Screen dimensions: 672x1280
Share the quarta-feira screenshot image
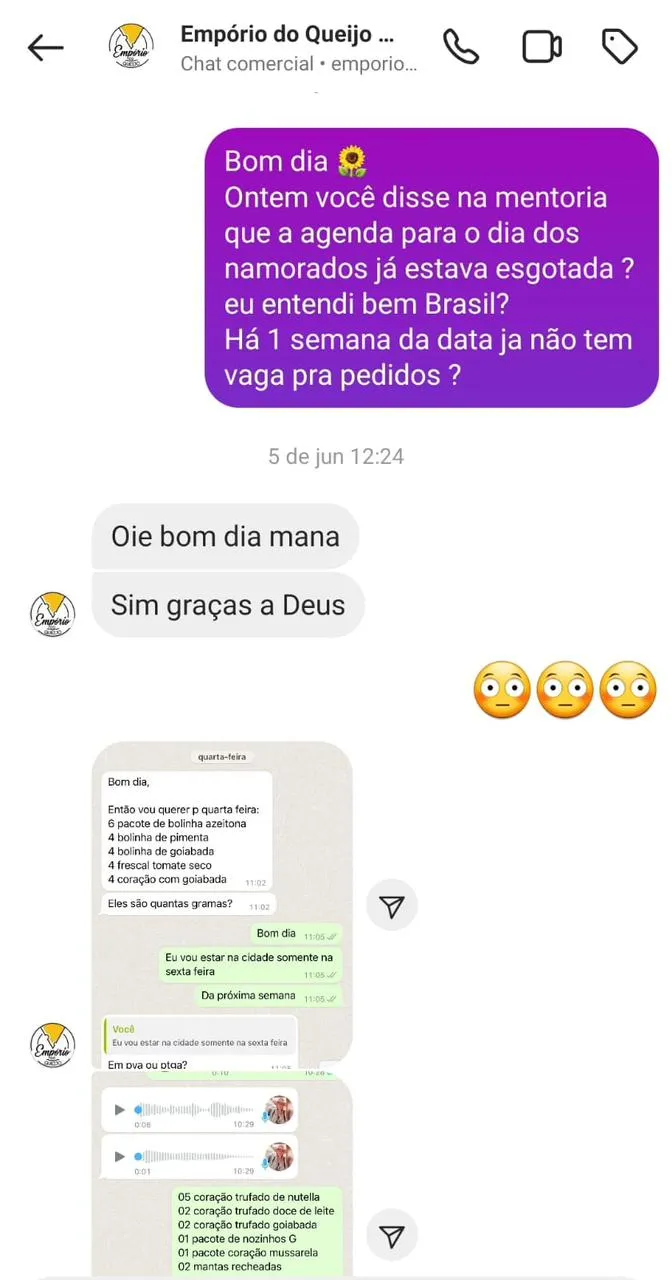click(392, 906)
